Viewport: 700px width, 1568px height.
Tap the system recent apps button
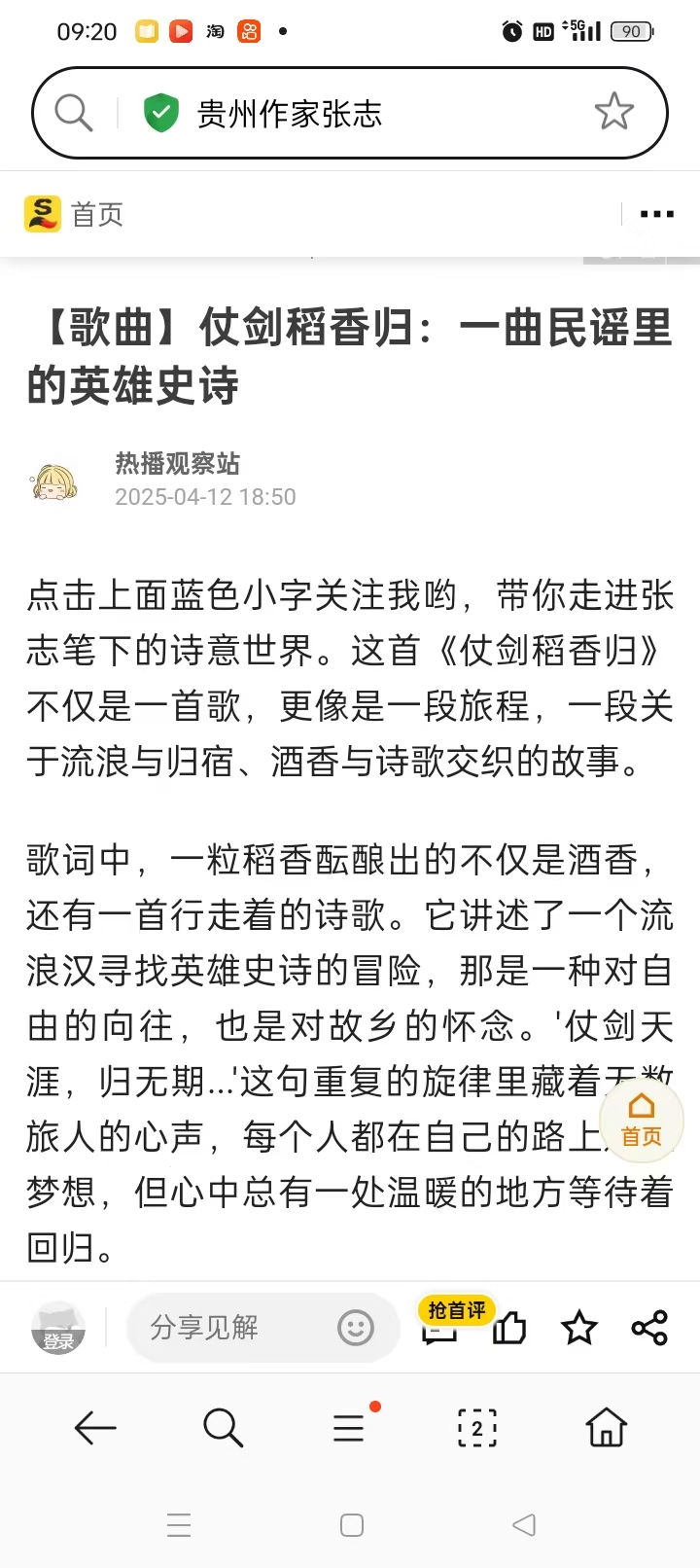[179, 1525]
